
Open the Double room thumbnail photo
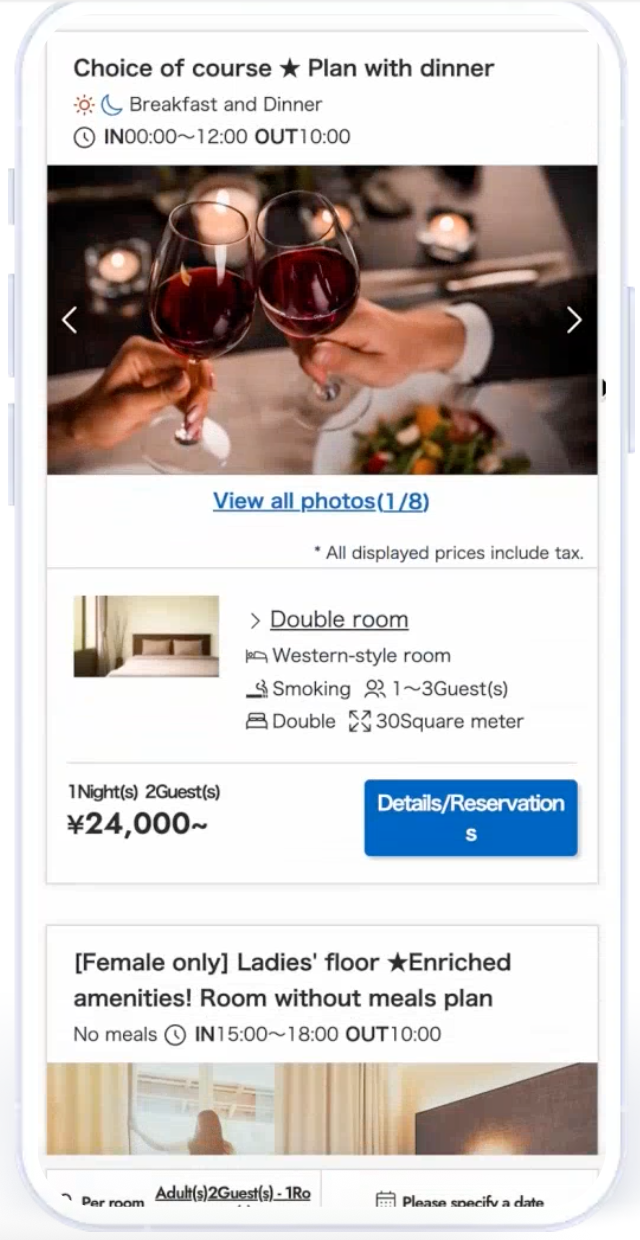click(146, 637)
